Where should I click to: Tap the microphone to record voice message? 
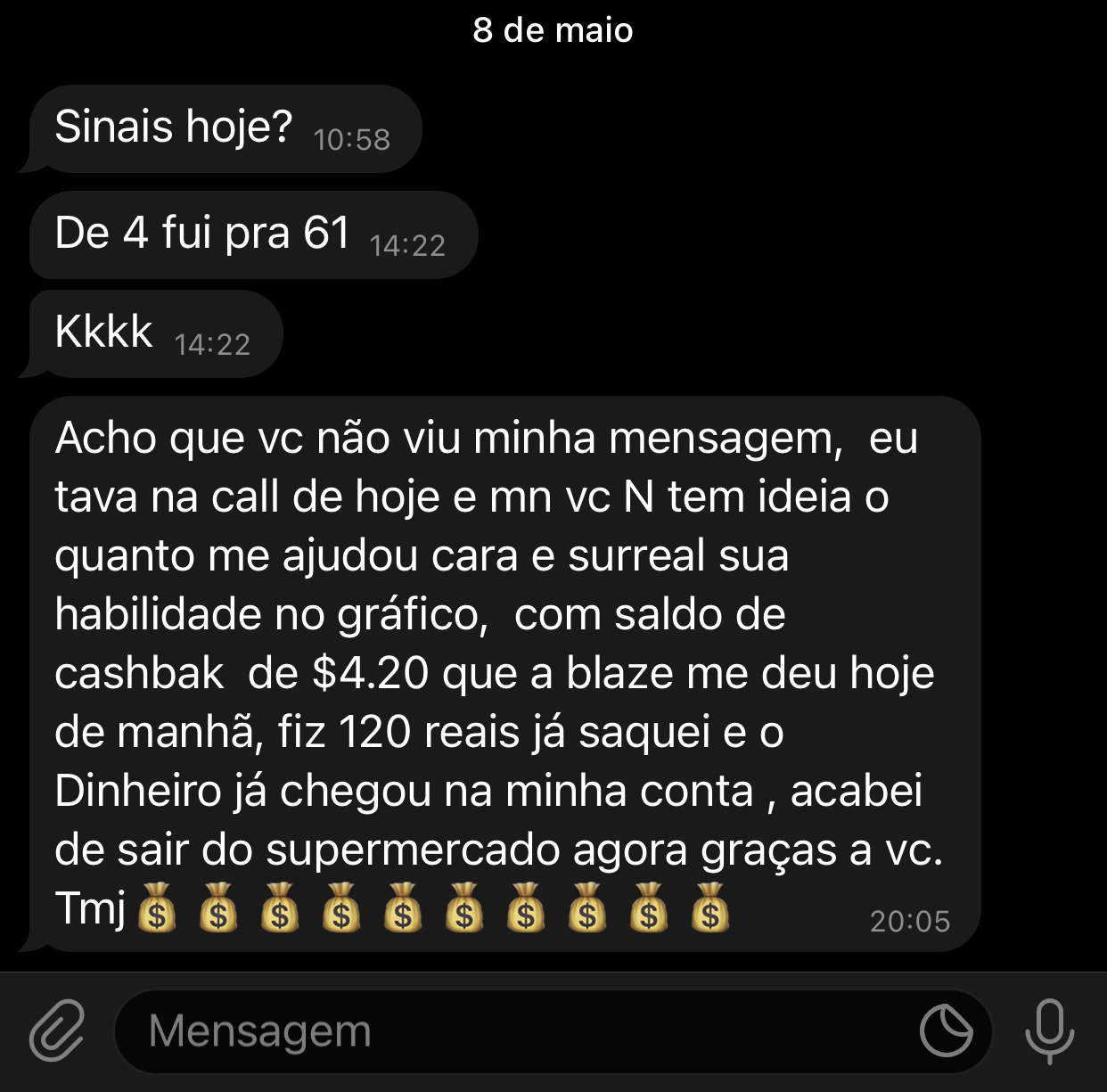[x=1049, y=1031]
